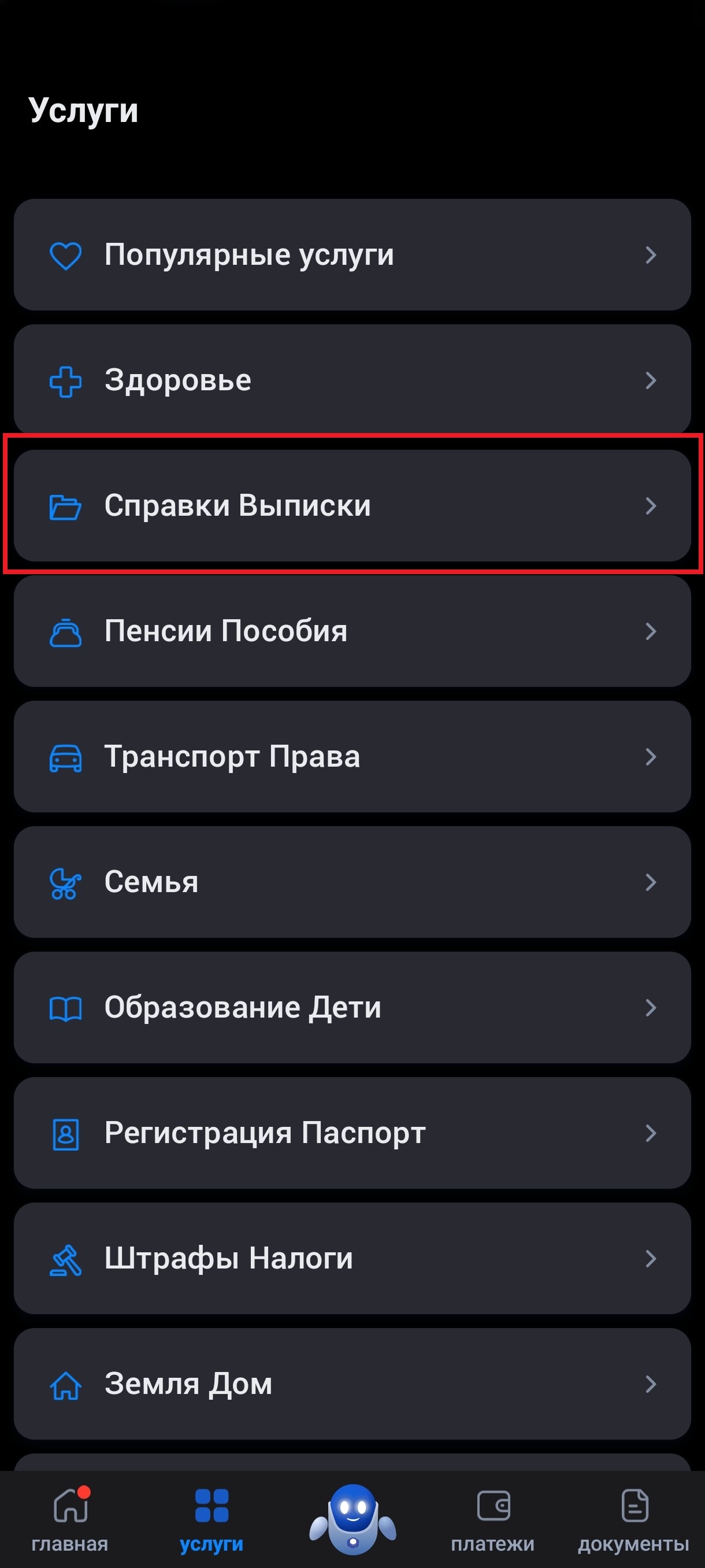The image size is (705, 1568).
Task: Open Пенсии Пособия section
Action: (x=352, y=631)
